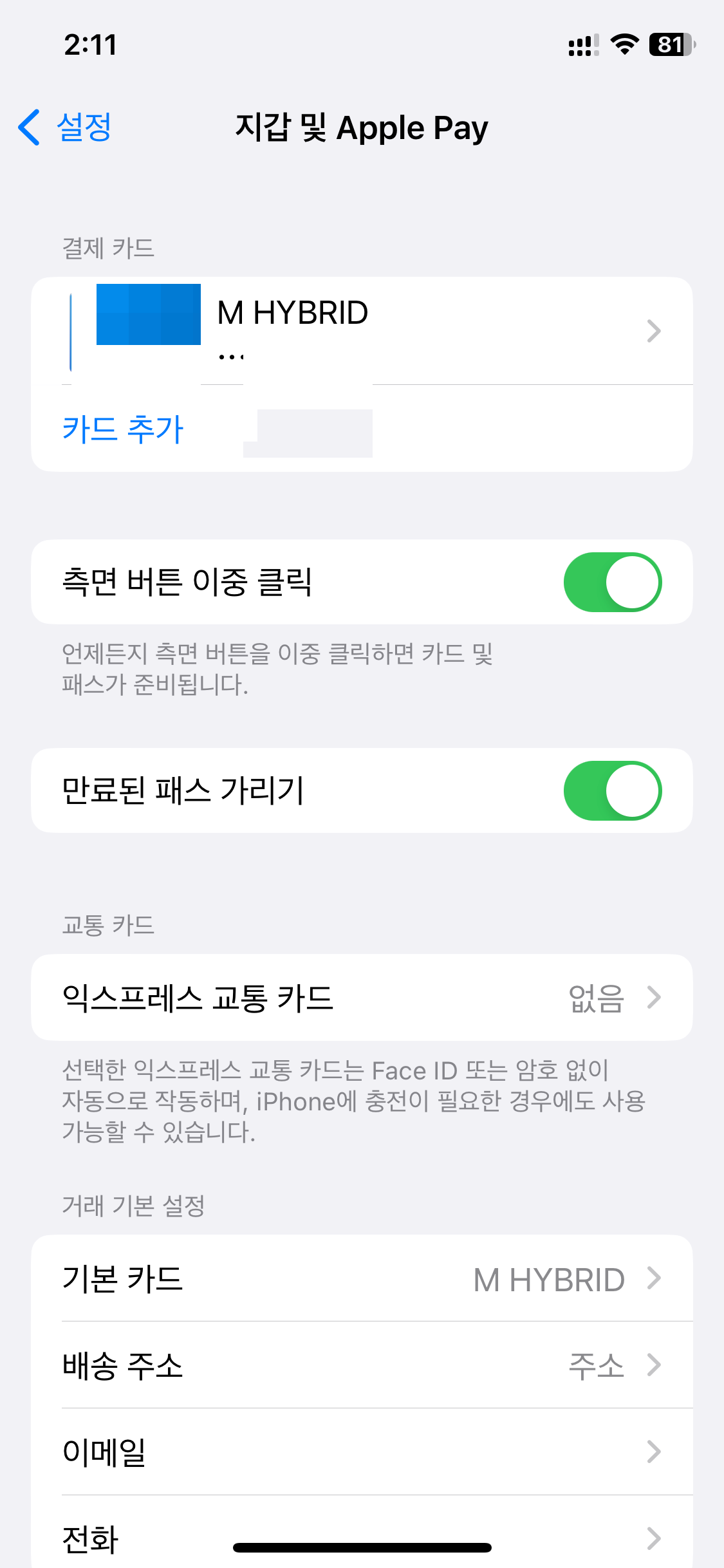Tap the home indicator bar at bottom
The width and height of the screenshot is (724, 1568).
362,1547
